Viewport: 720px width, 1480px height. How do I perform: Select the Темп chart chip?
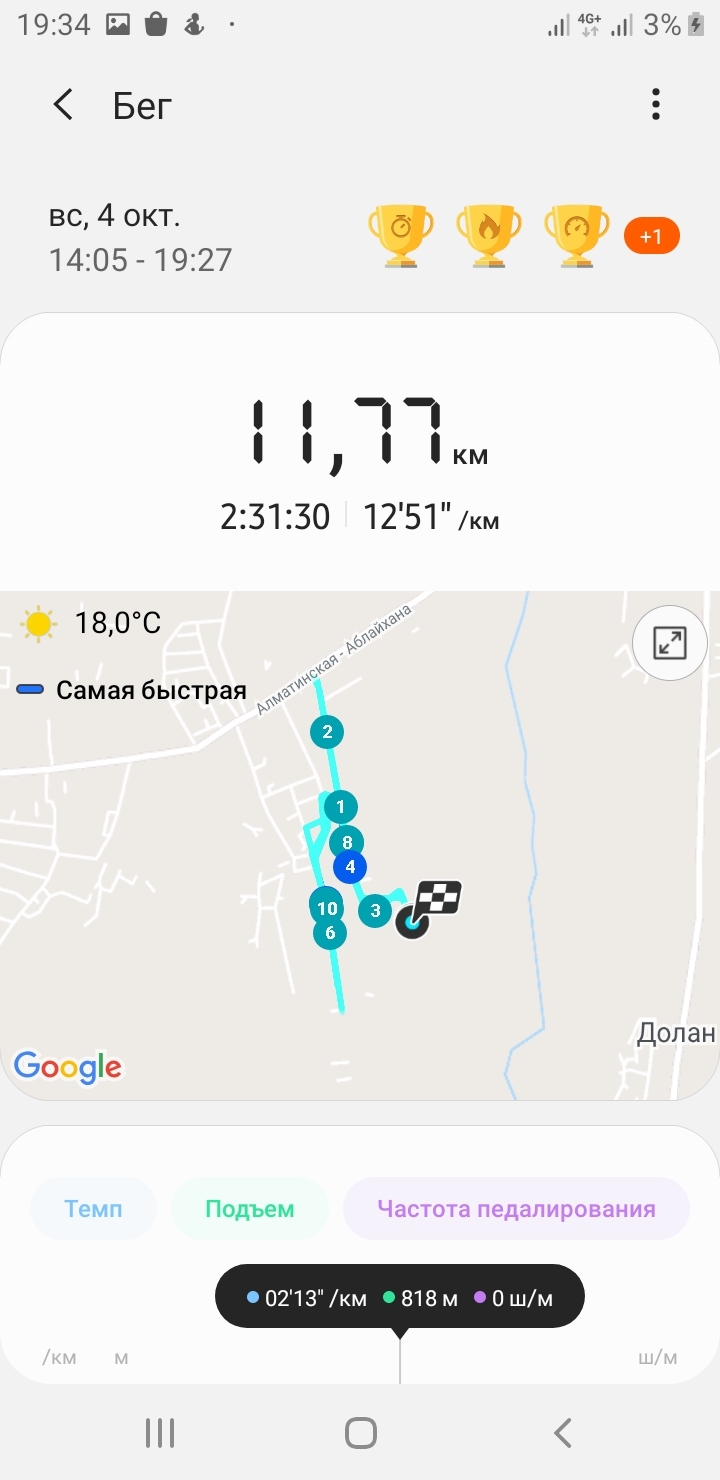93,1209
